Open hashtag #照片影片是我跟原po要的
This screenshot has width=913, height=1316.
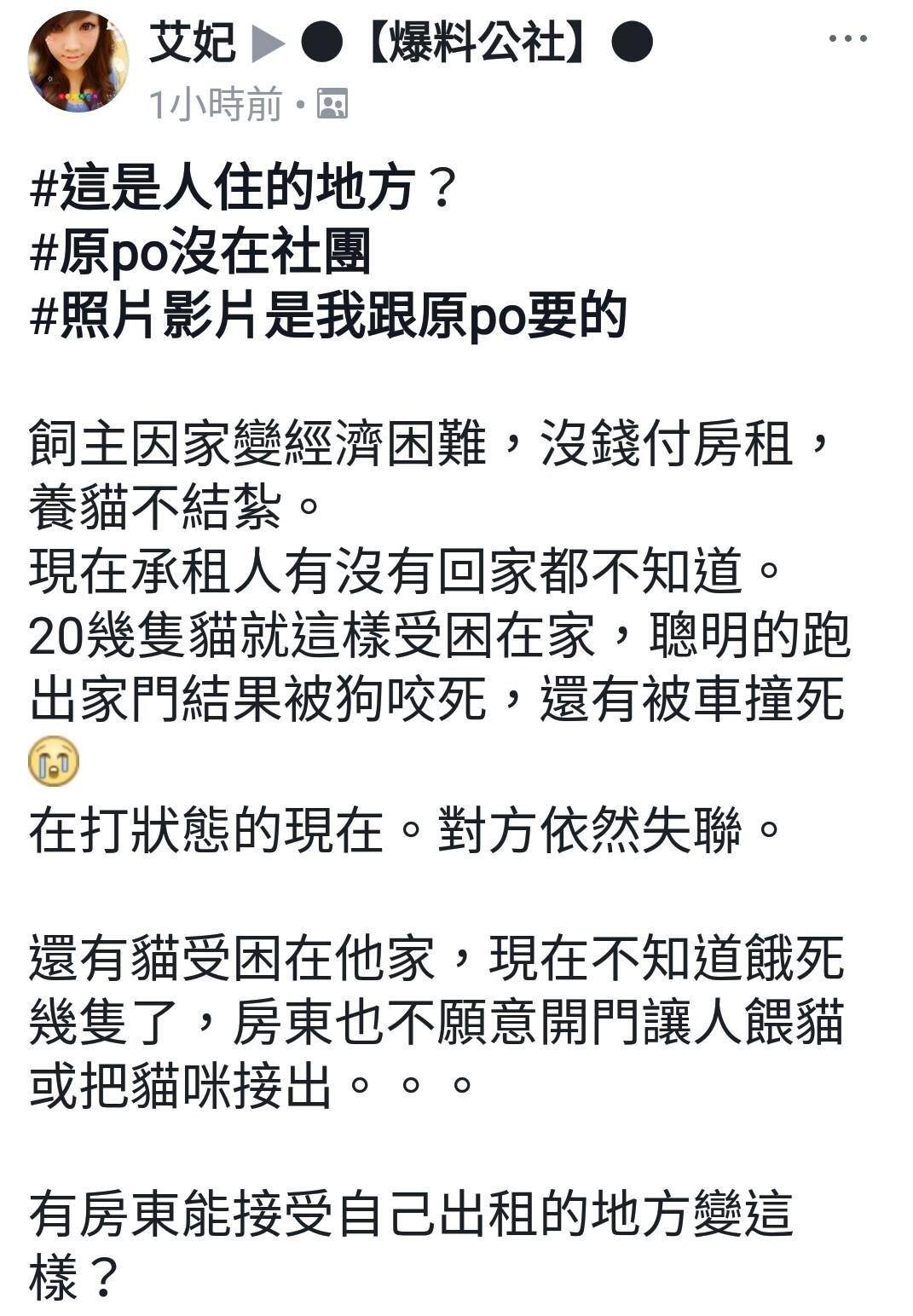point(328,317)
